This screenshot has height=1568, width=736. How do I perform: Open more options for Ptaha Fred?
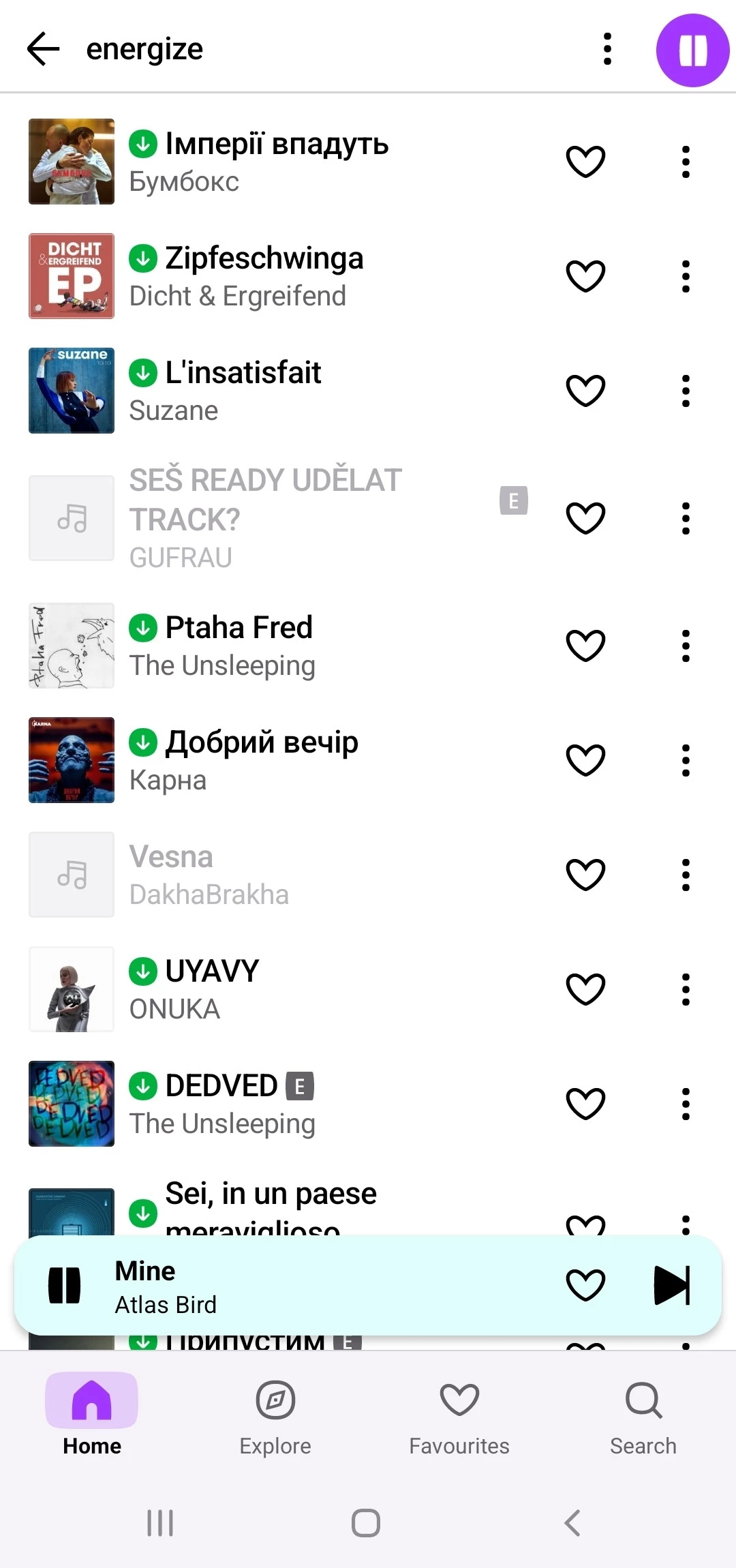coord(686,646)
